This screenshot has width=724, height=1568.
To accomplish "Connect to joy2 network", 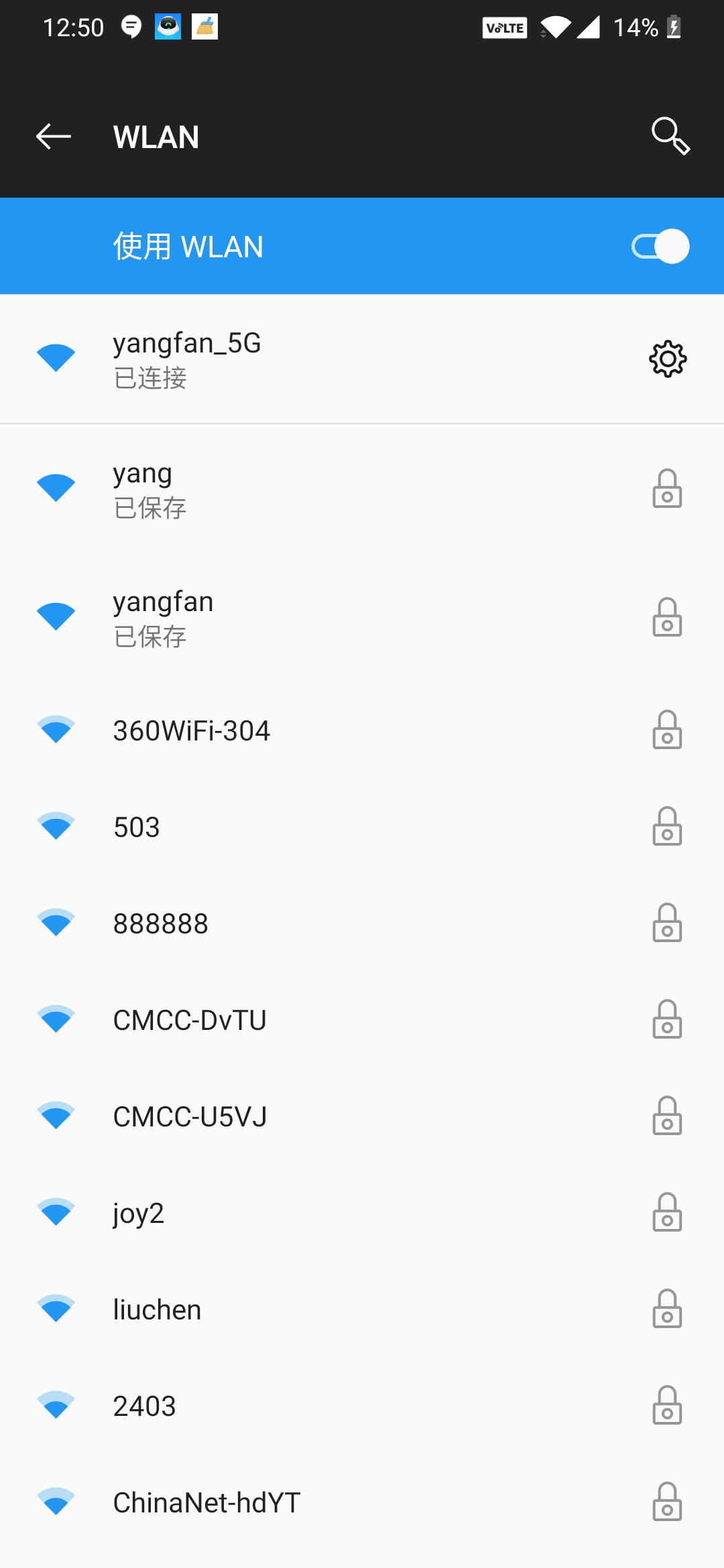I will 335,1213.
